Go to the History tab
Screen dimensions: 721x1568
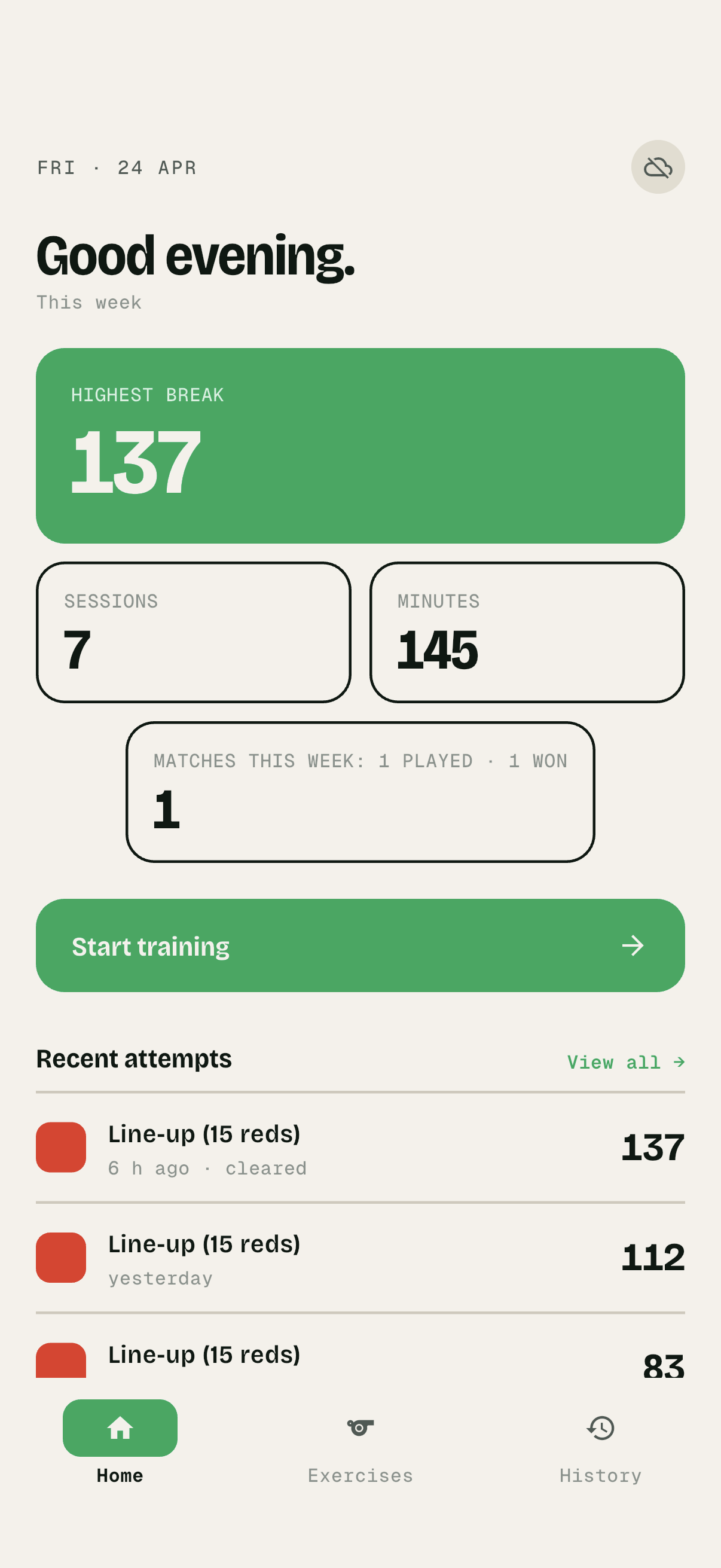(600, 1441)
